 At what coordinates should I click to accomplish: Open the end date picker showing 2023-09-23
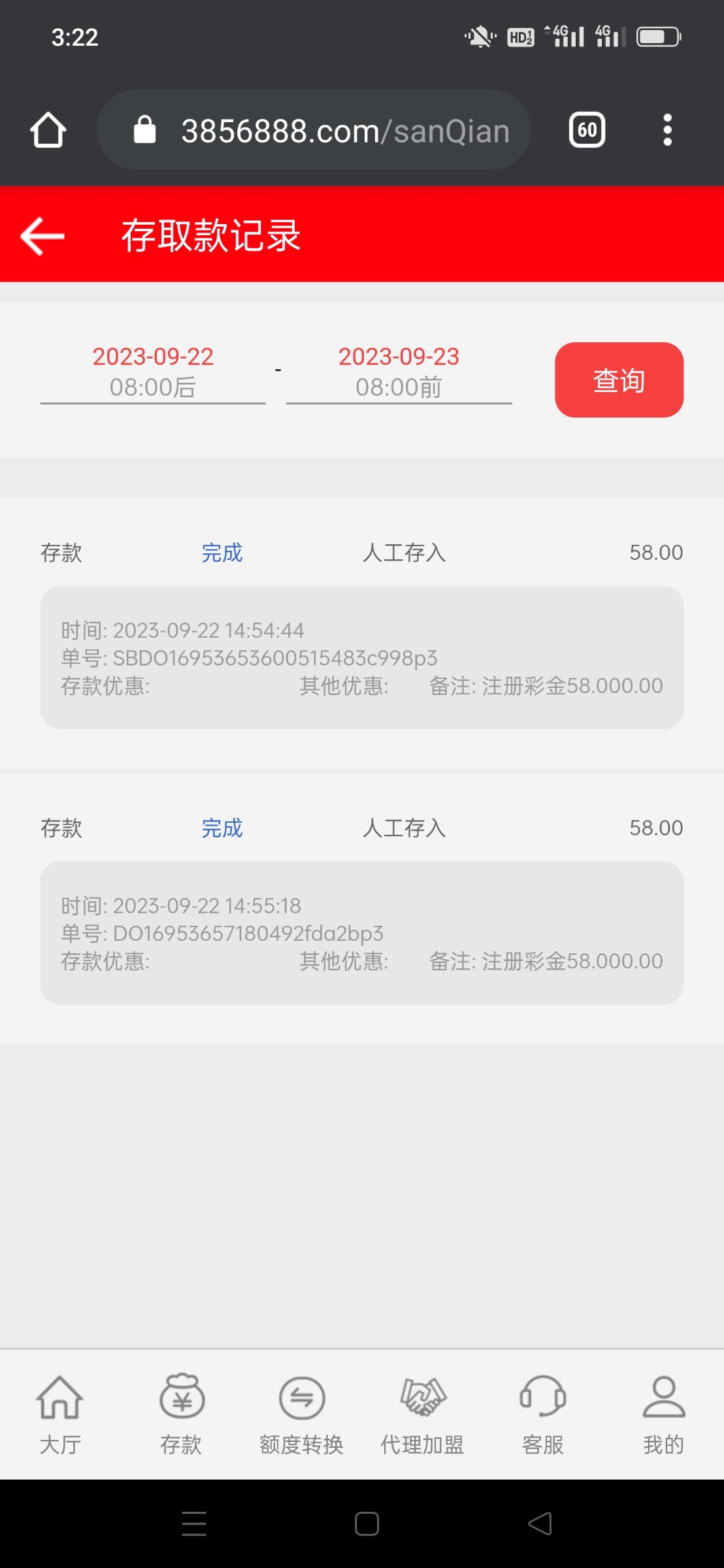399,370
